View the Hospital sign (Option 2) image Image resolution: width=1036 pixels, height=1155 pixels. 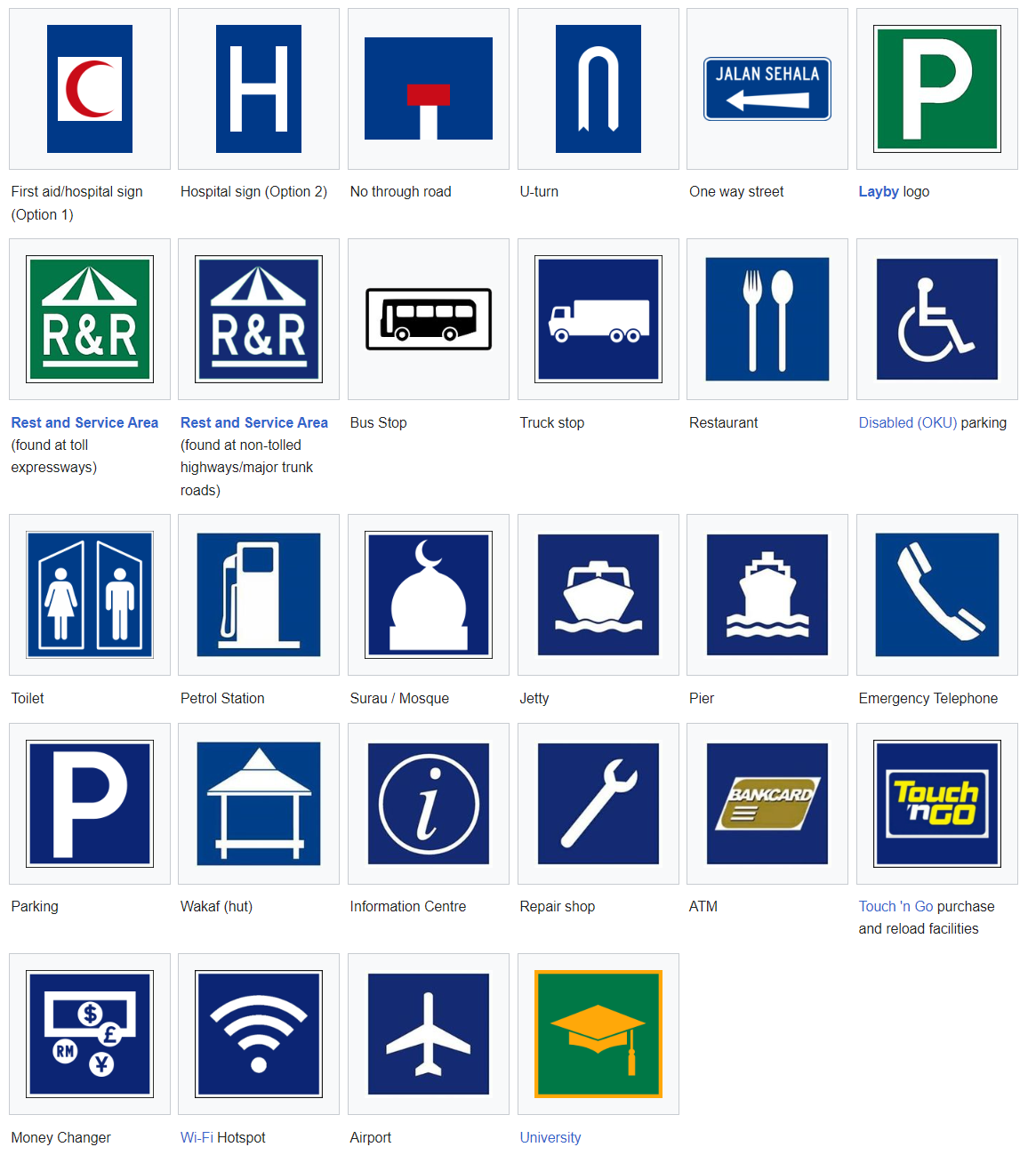[259, 89]
